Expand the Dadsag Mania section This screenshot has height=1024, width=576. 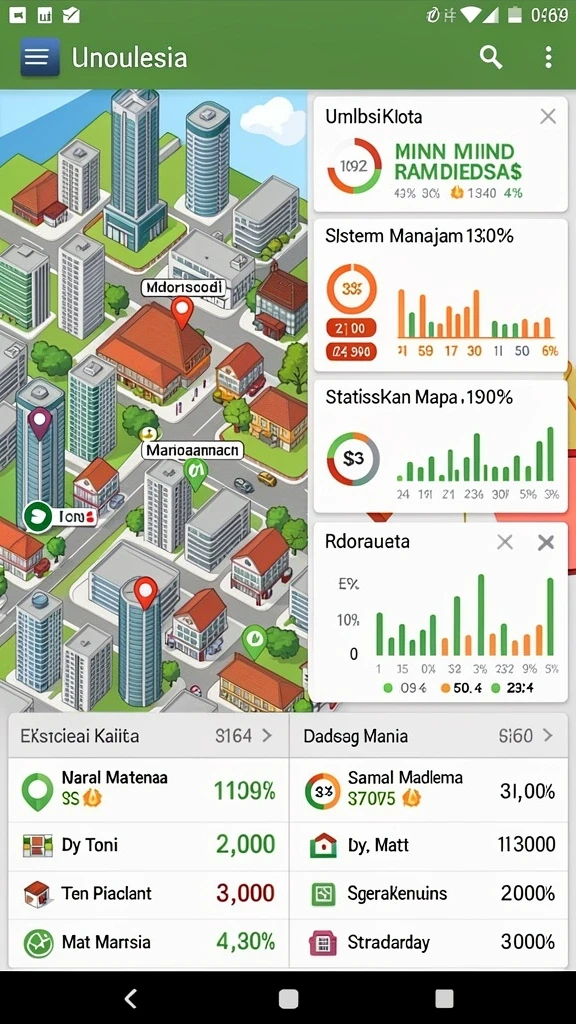[428, 736]
